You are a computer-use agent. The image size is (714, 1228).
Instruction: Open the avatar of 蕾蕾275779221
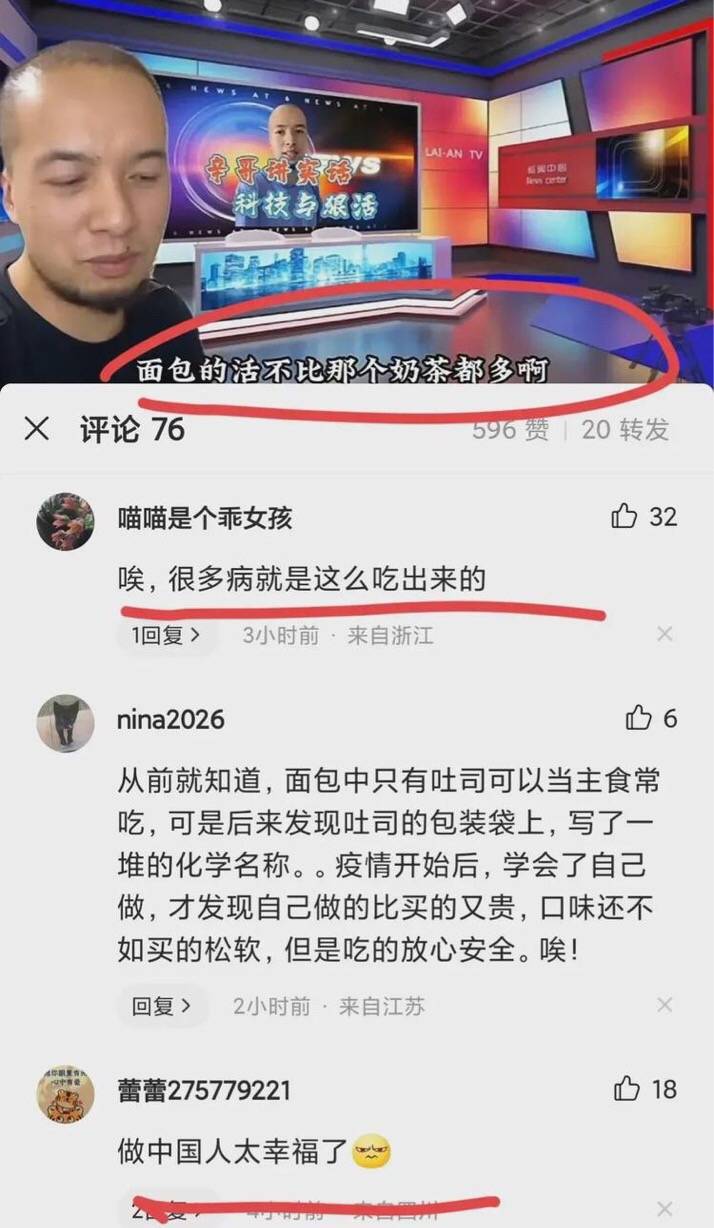65,1093
